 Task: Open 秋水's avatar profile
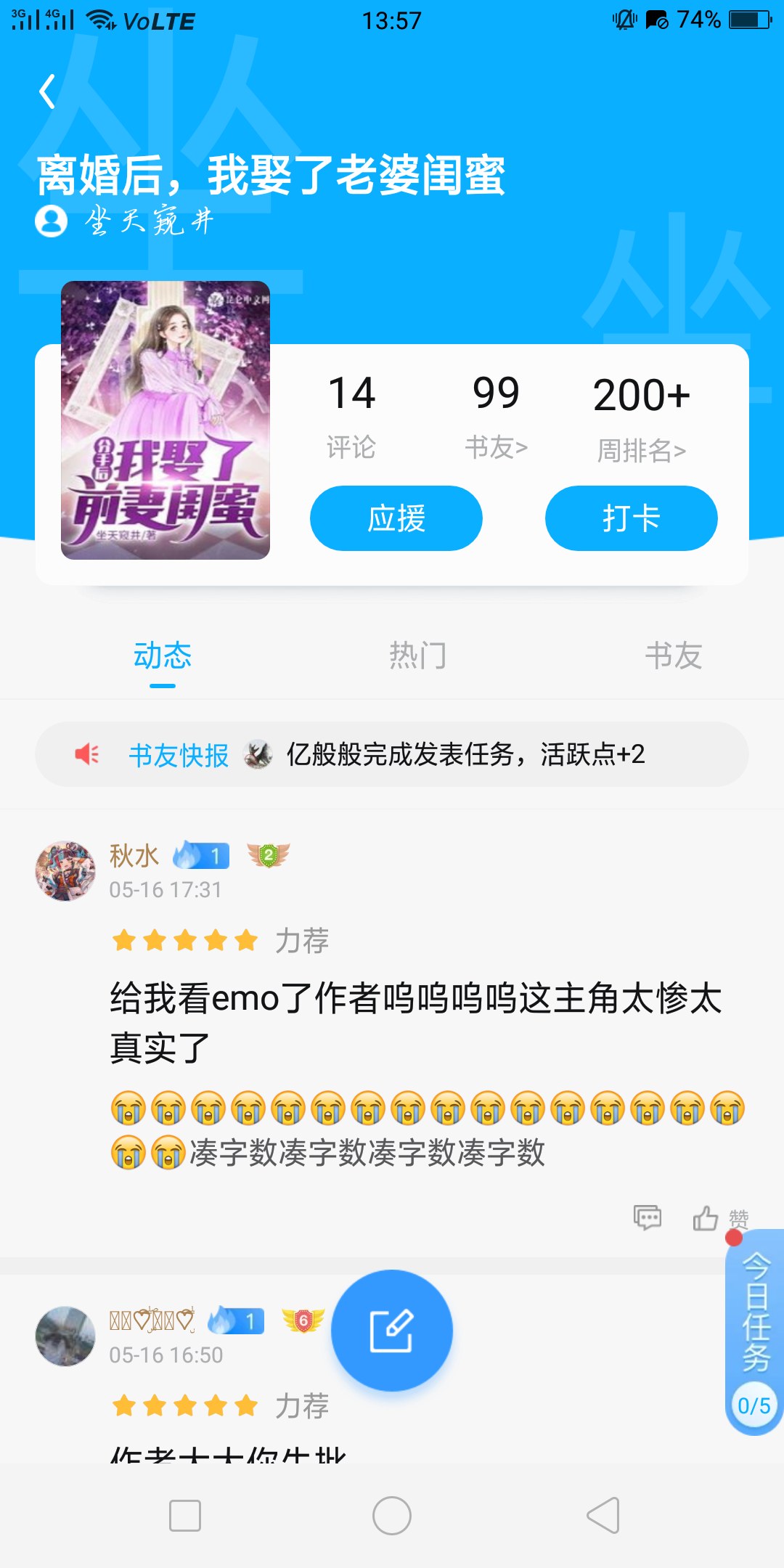[65, 871]
